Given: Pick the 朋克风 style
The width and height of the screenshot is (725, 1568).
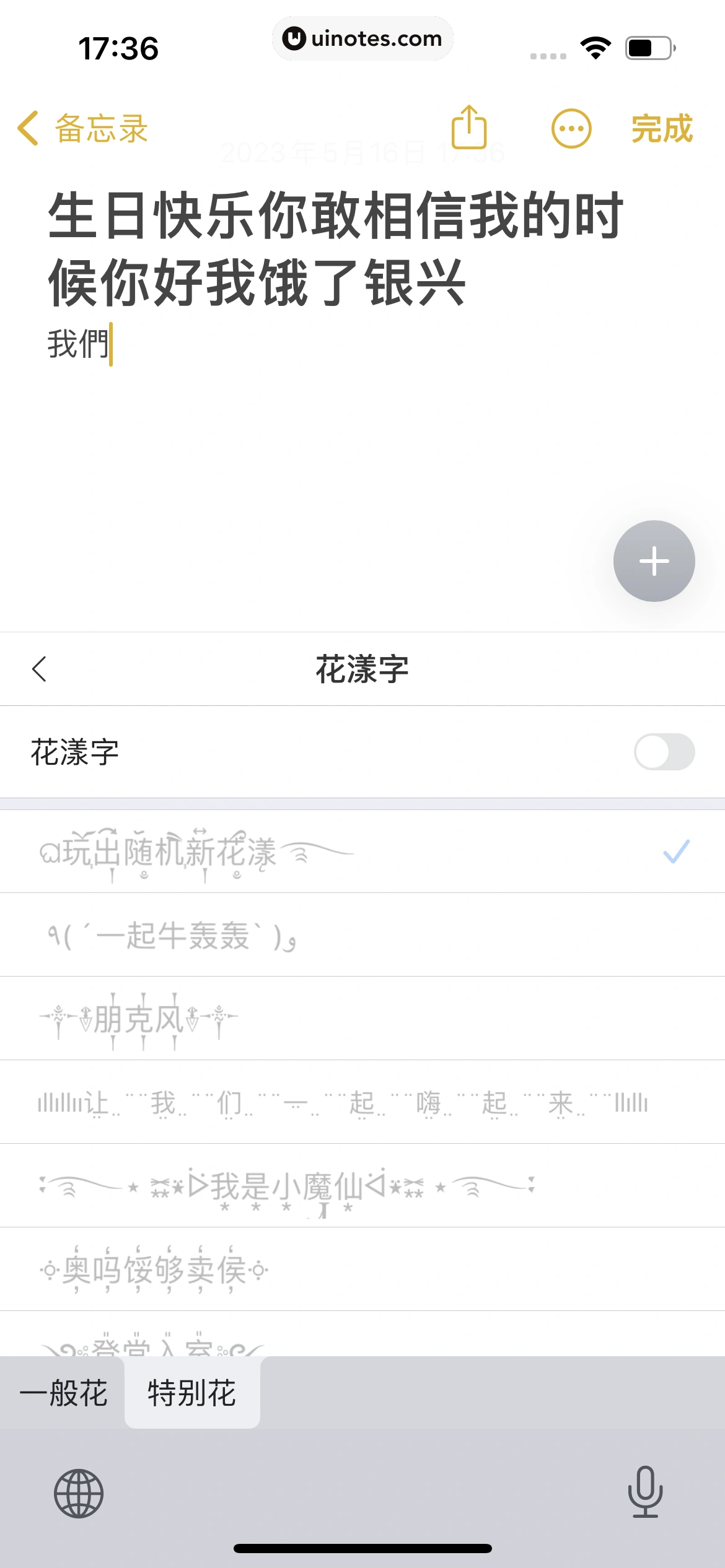Looking at the screenshot, I should (x=139, y=1018).
